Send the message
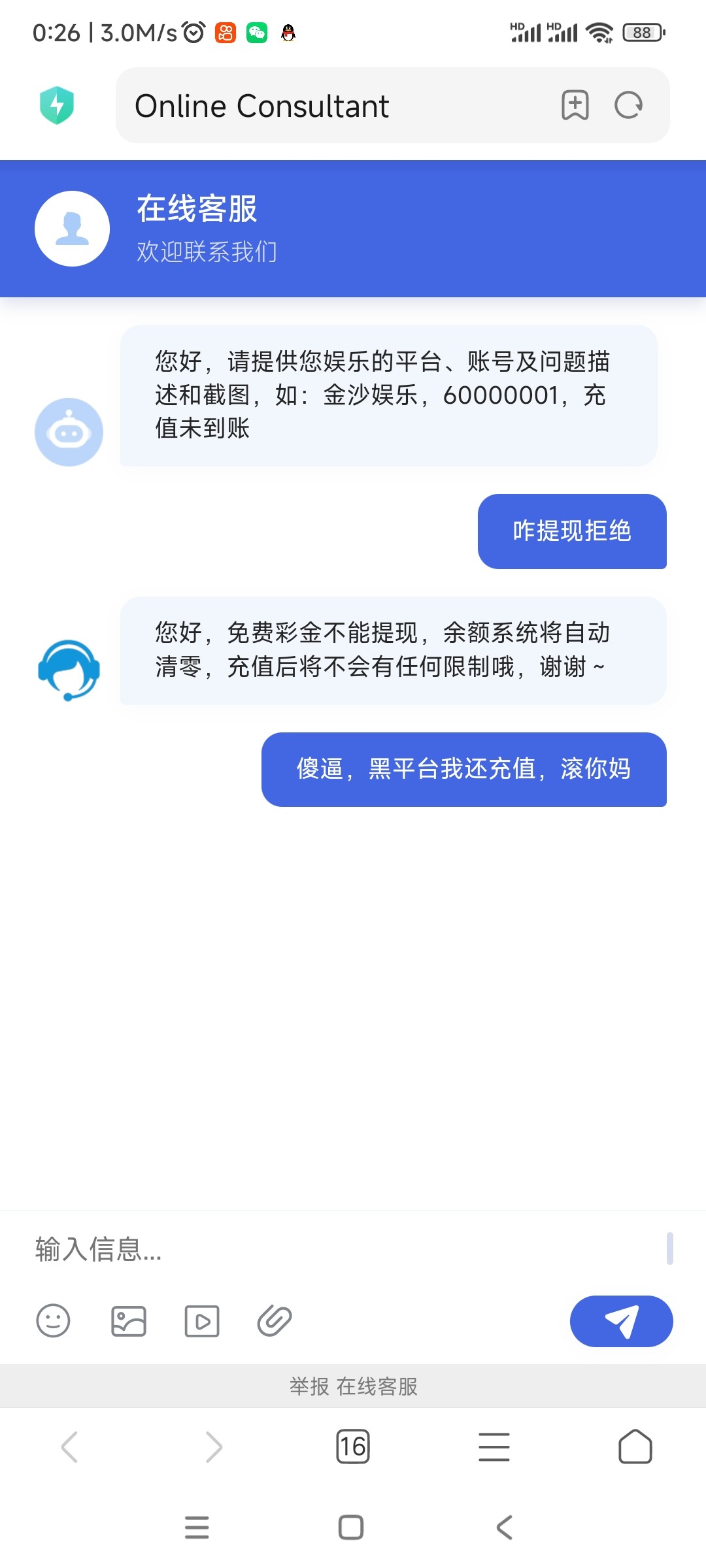 click(620, 1321)
